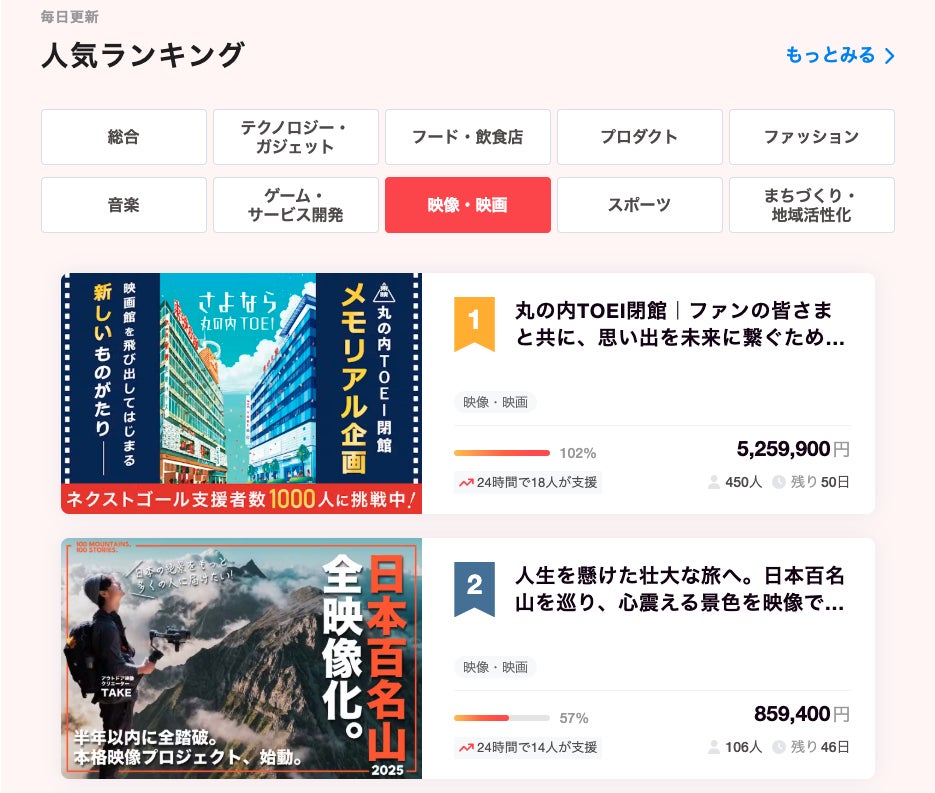This screenshot has width=935, height=793.
Task: View the スポーツ ranking
Action: tap(640, 205)
